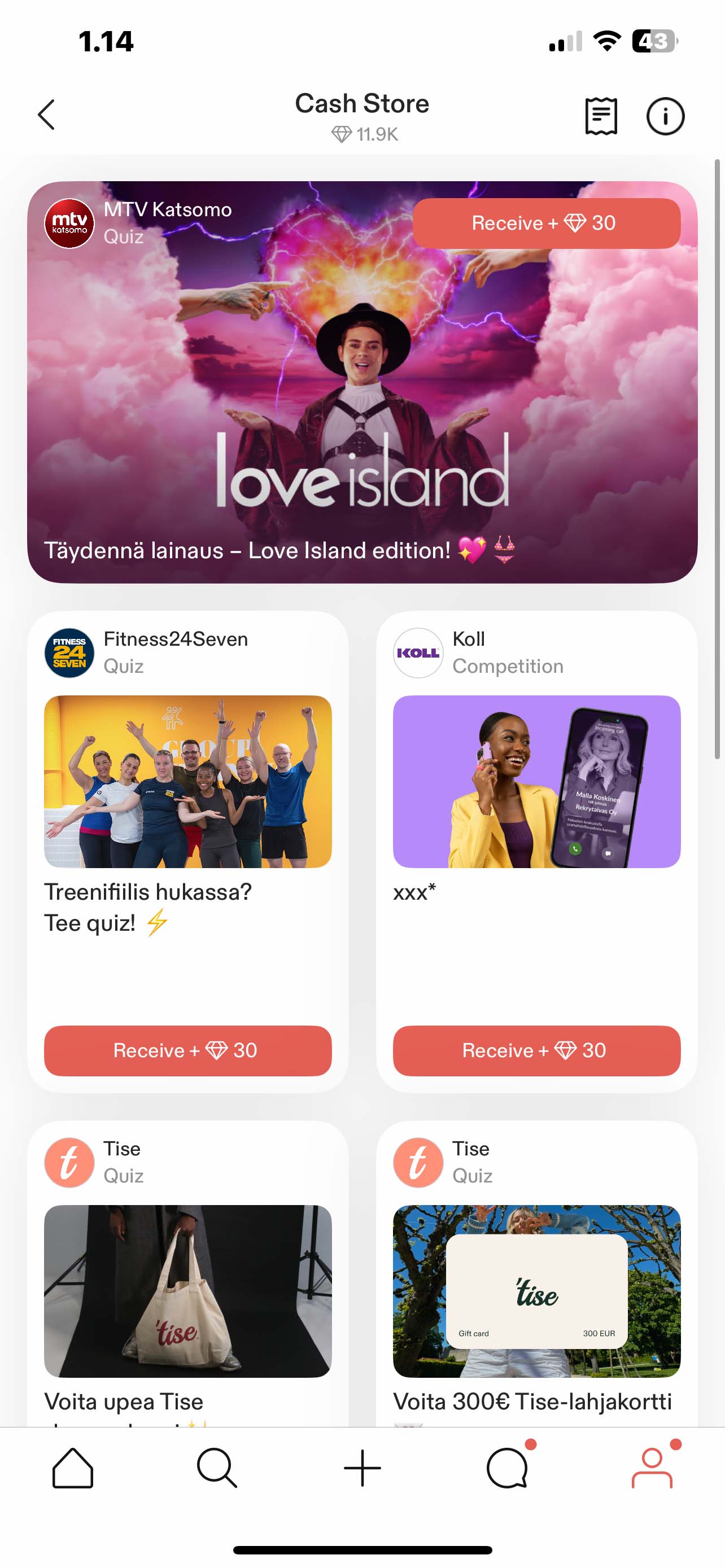The image size is (725, 1568).
Task: Receive 30 diamonds from Fitness24Seven quiz
Action: point(187,1050)
